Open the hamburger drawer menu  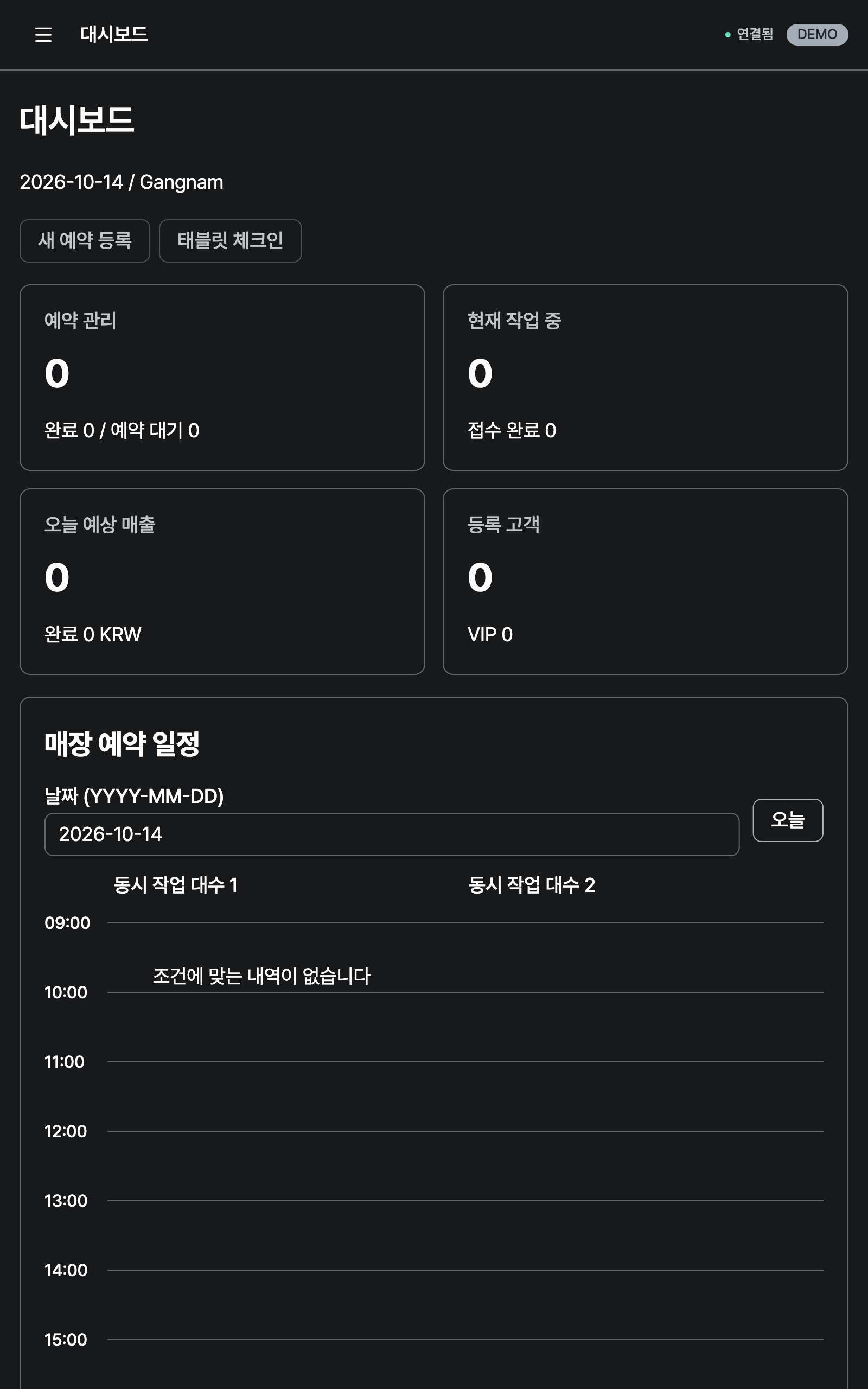pos(43,34)
